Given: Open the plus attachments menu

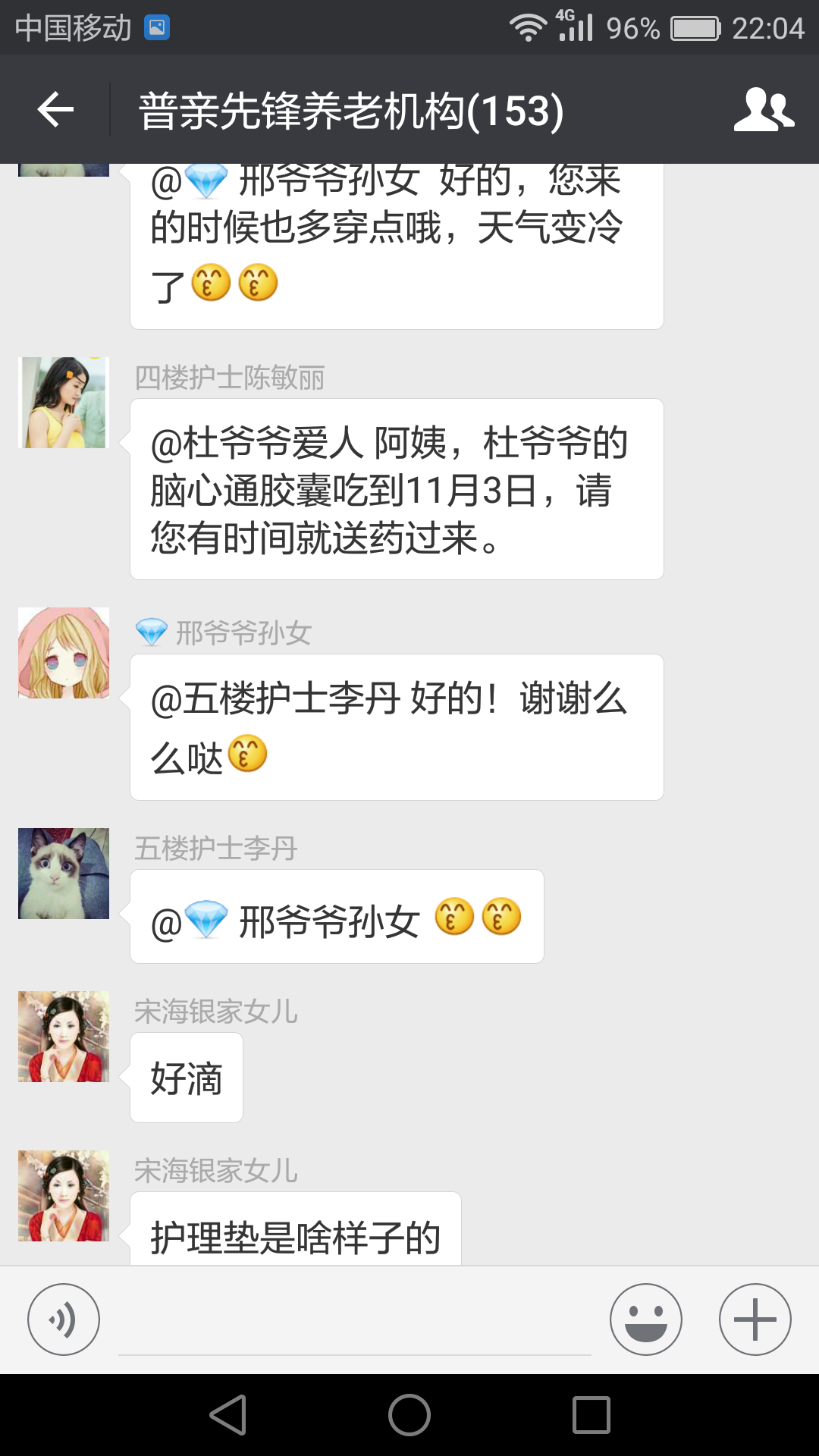Looking at the screenshot, I should pyautogui.click(x=755, y=1319).
